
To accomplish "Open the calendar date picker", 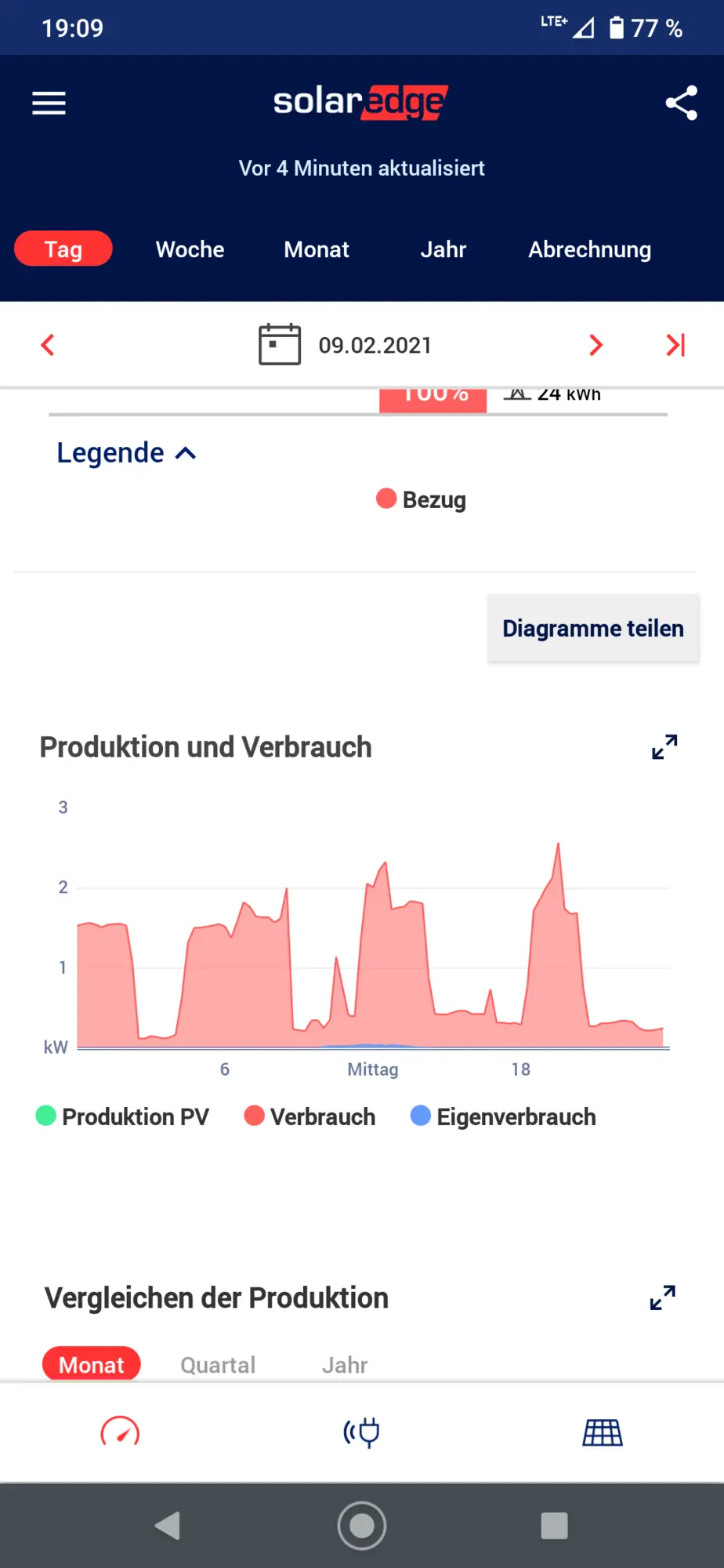I will [280, 344].
